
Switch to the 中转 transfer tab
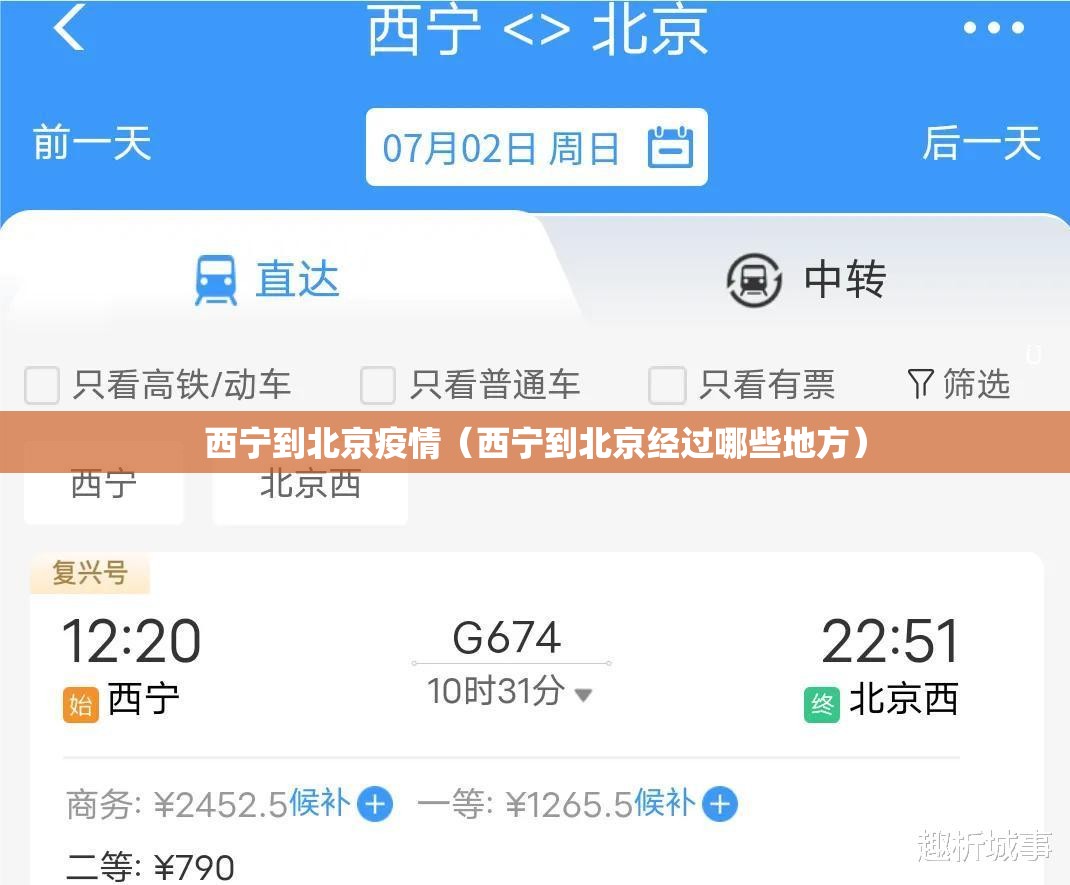click(x=806, y=279)
